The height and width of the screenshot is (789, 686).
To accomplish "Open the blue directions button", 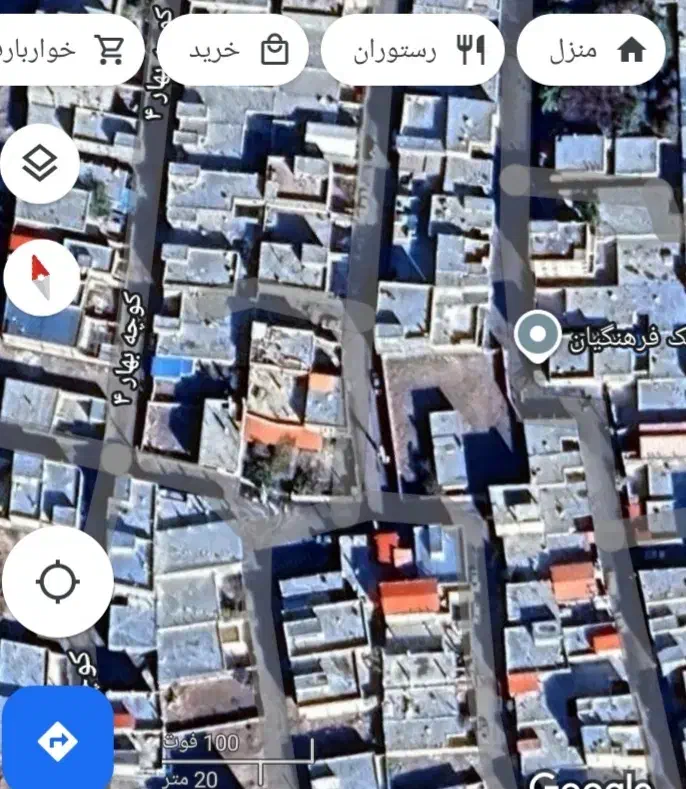I will tap(57, 740).
